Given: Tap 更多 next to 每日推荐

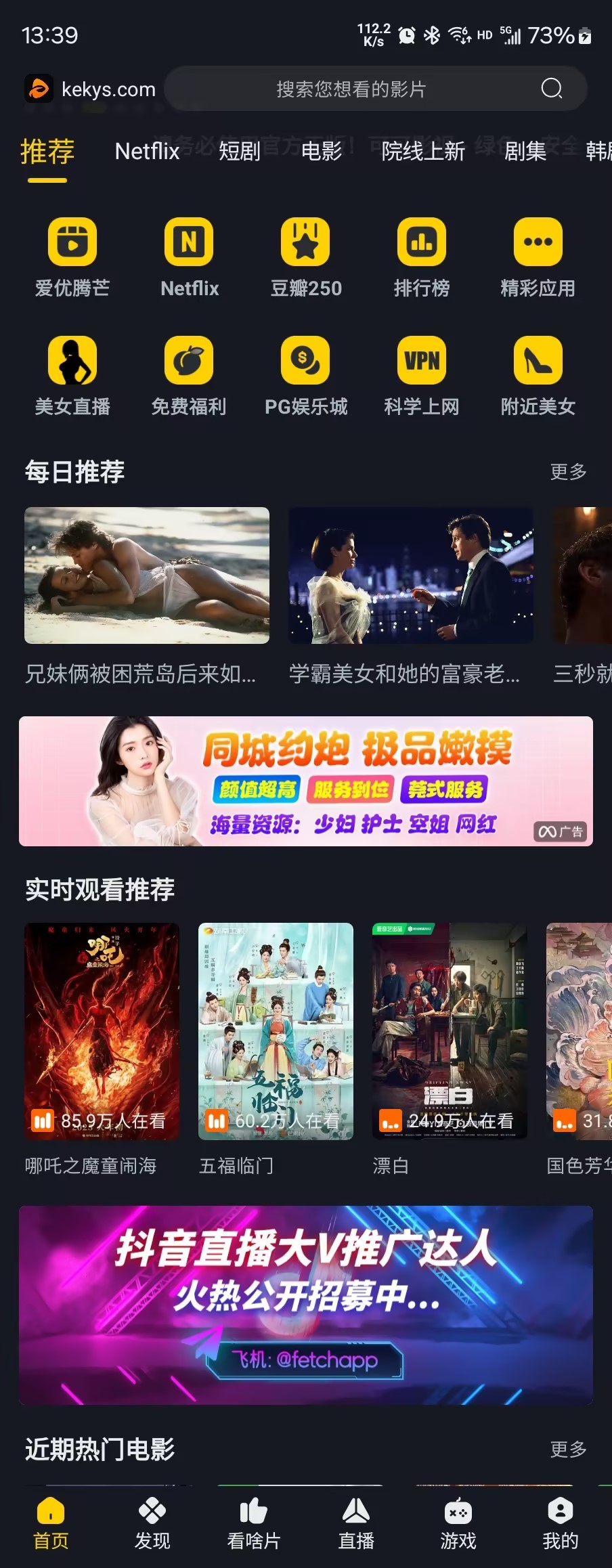Looking at the screenshot, I should 568,472.
